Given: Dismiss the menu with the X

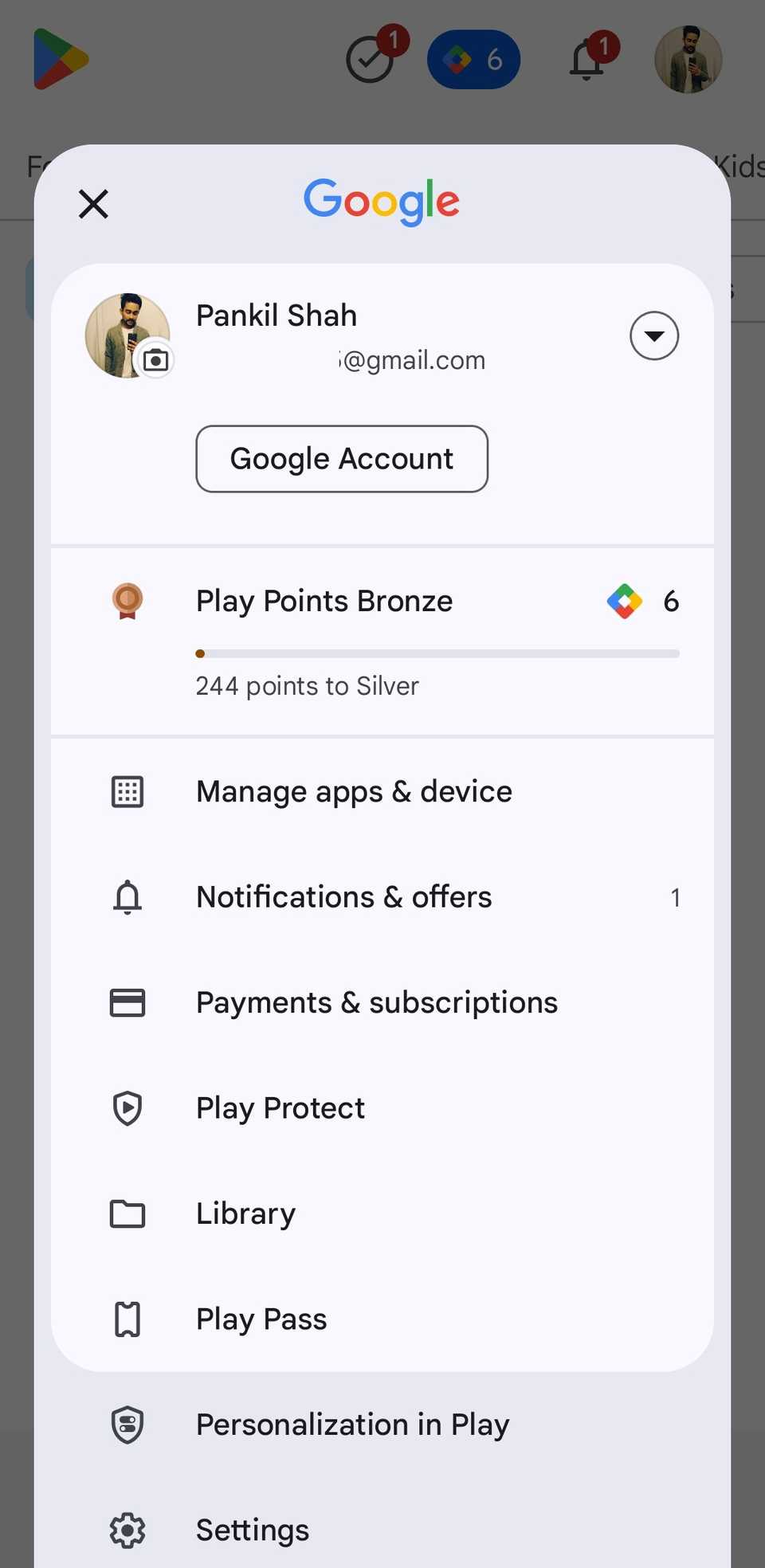Looking at the screenshot, I should (x=93, y=204).
